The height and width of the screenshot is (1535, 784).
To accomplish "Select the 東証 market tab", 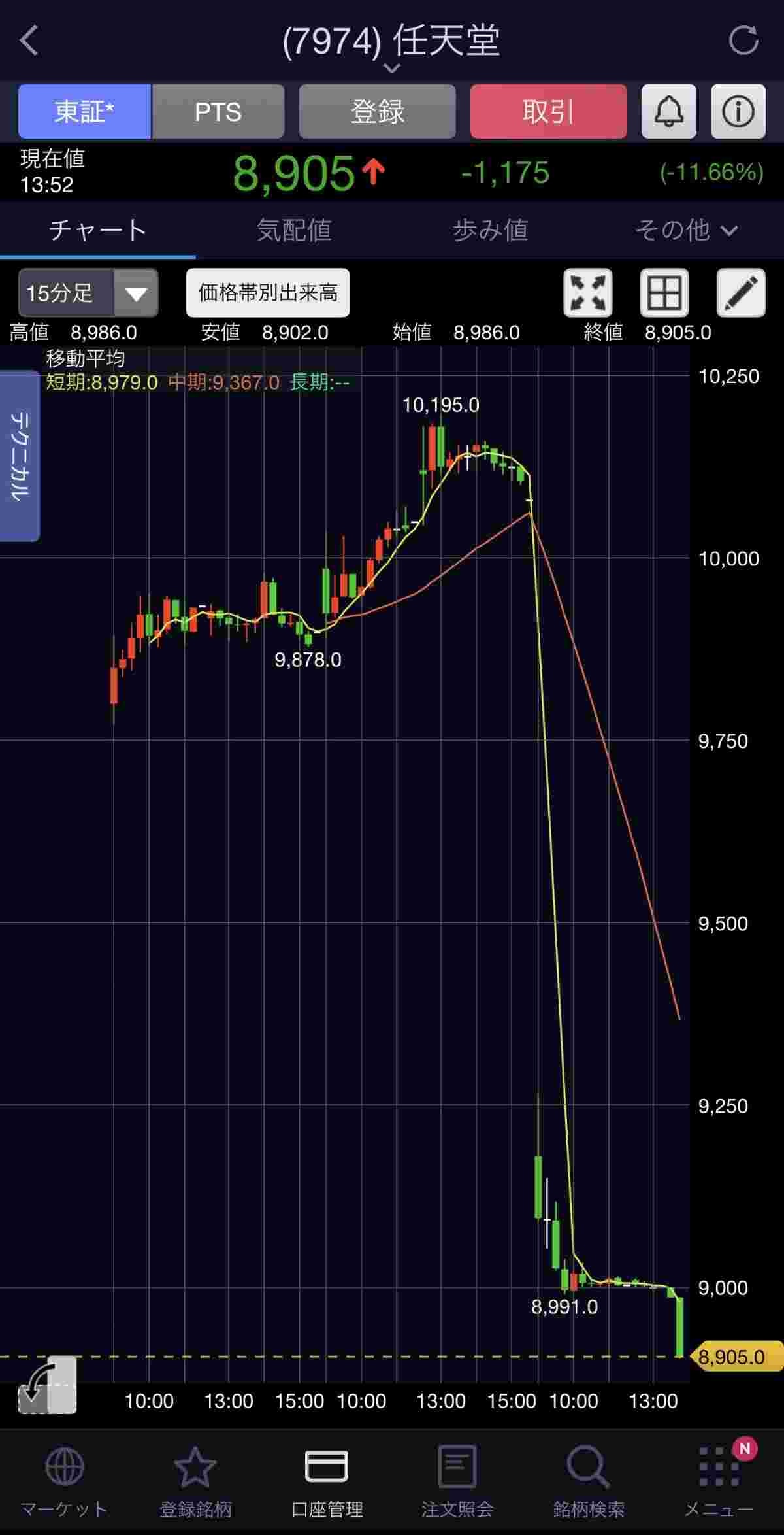I will (x=85, y=112).
